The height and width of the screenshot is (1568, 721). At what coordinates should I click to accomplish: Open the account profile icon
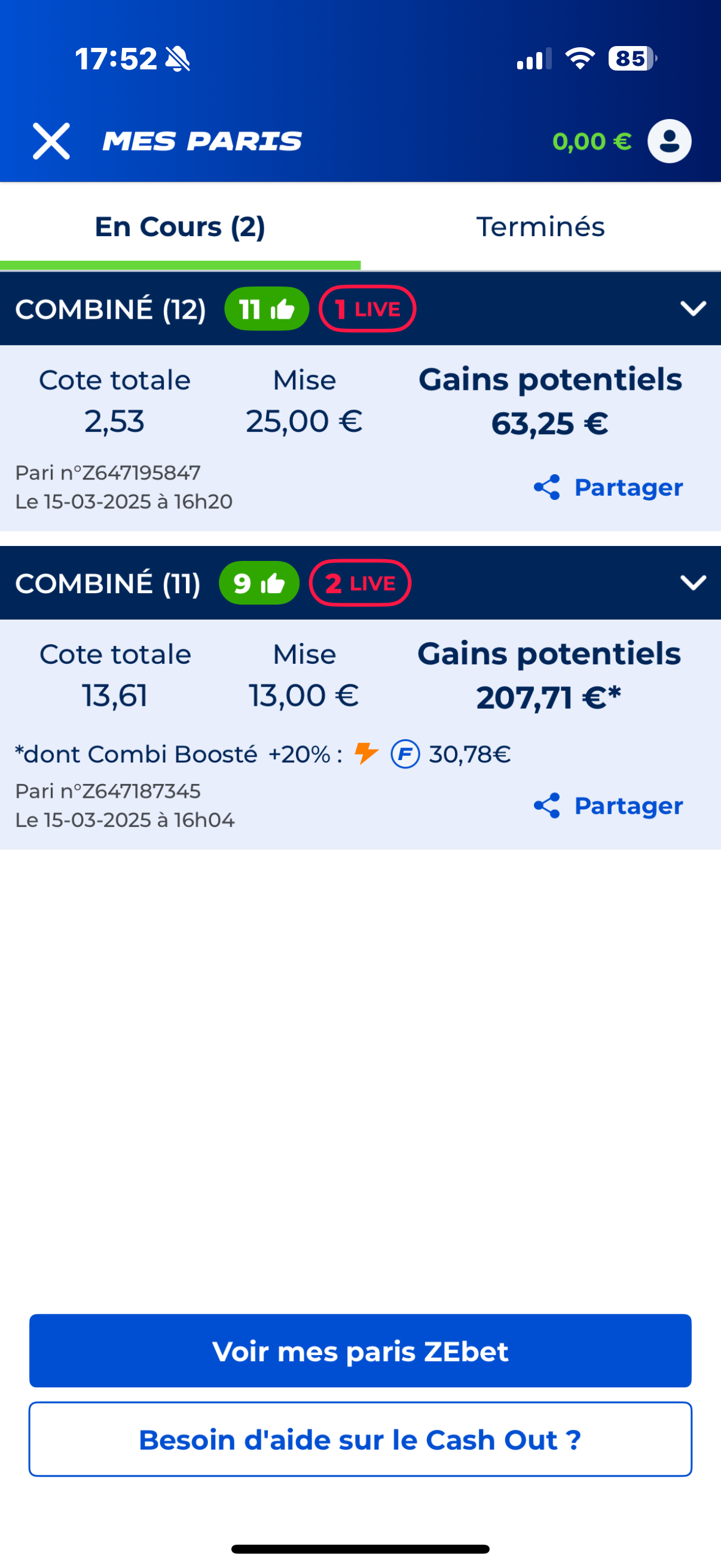pyautogui.click(x=669, y=141)
